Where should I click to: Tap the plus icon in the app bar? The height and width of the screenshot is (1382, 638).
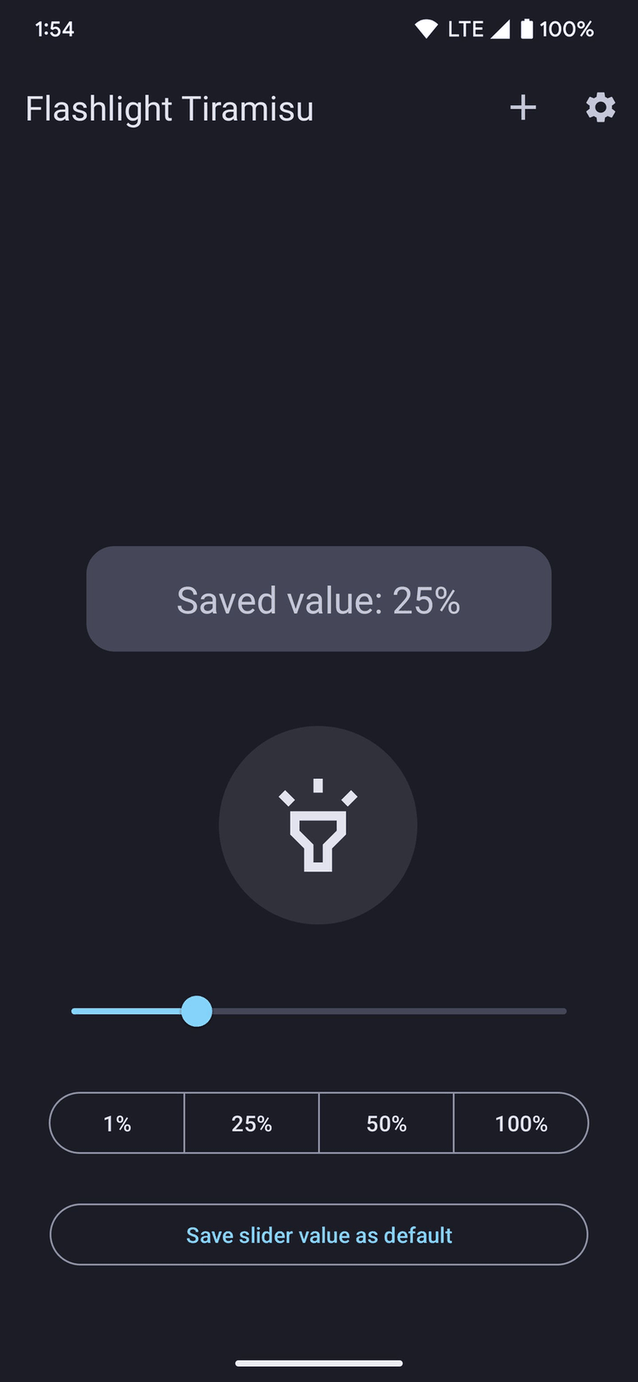(x=523, y=108)
